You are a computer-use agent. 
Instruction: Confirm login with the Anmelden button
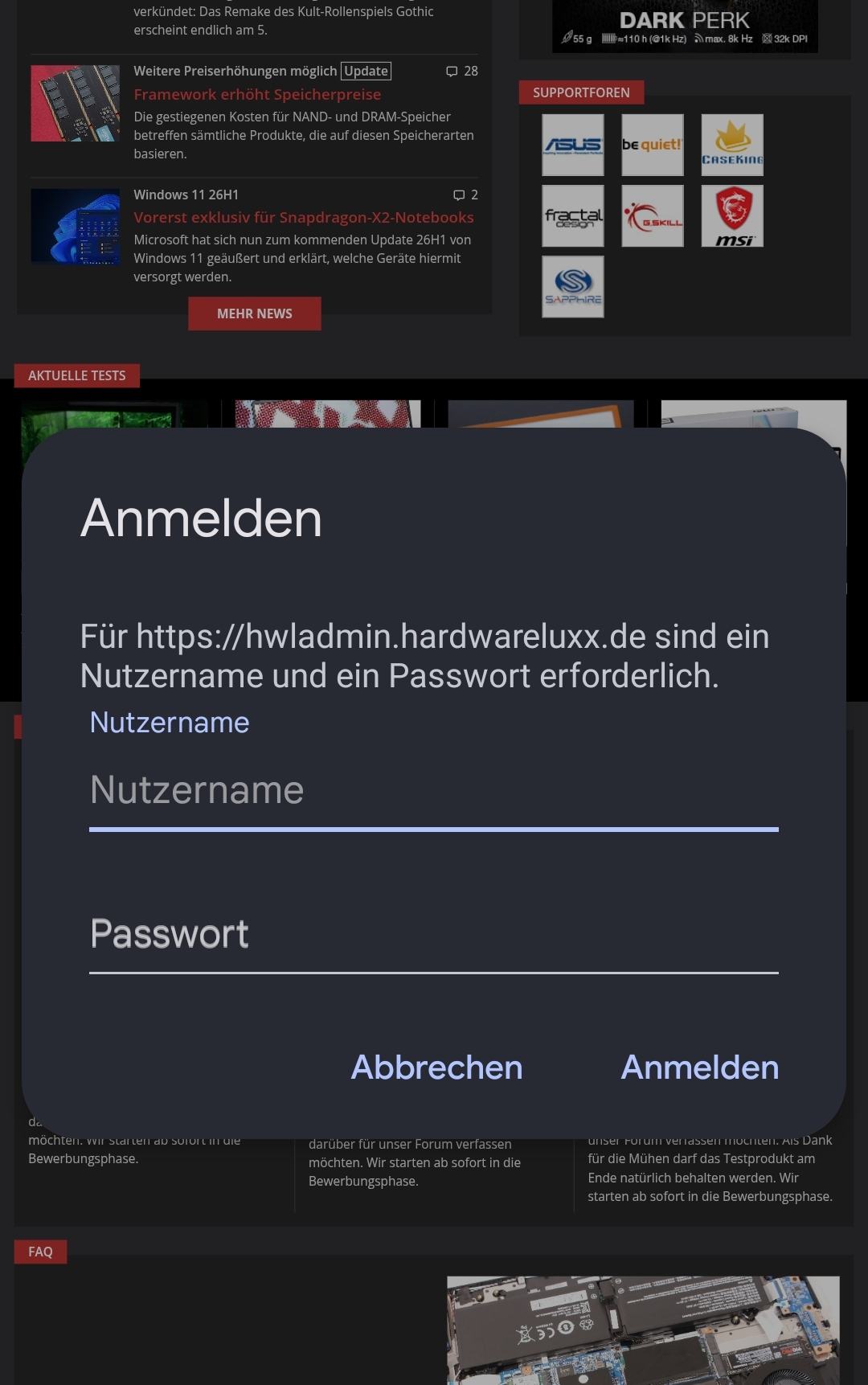699,1067
